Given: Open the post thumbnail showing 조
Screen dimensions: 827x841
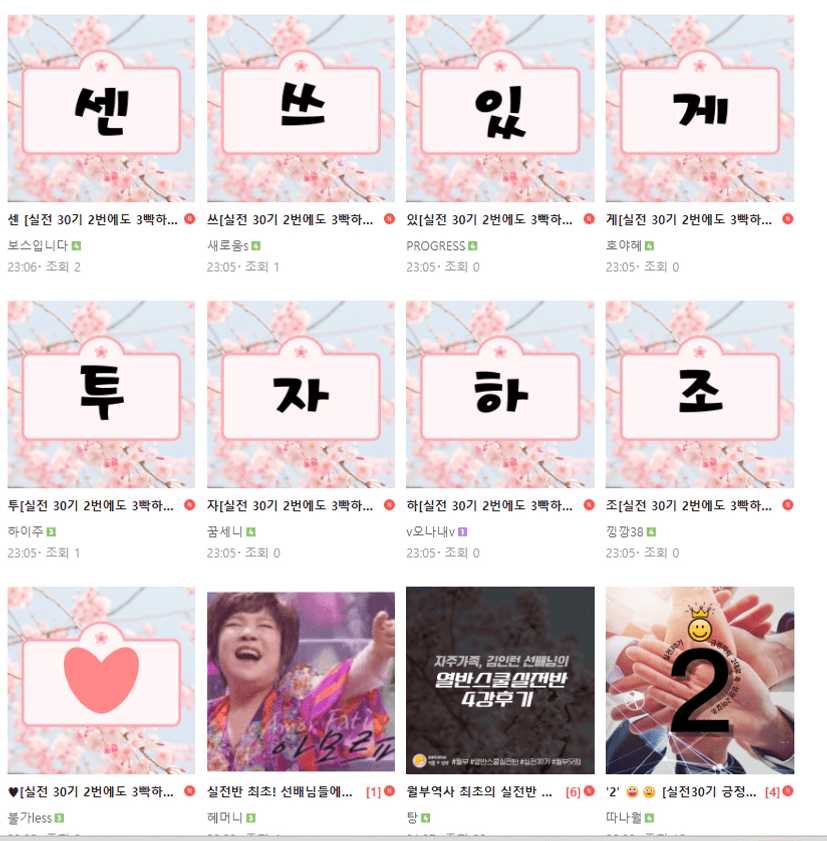Looking at the screenshot, I should tap(700, 394).
